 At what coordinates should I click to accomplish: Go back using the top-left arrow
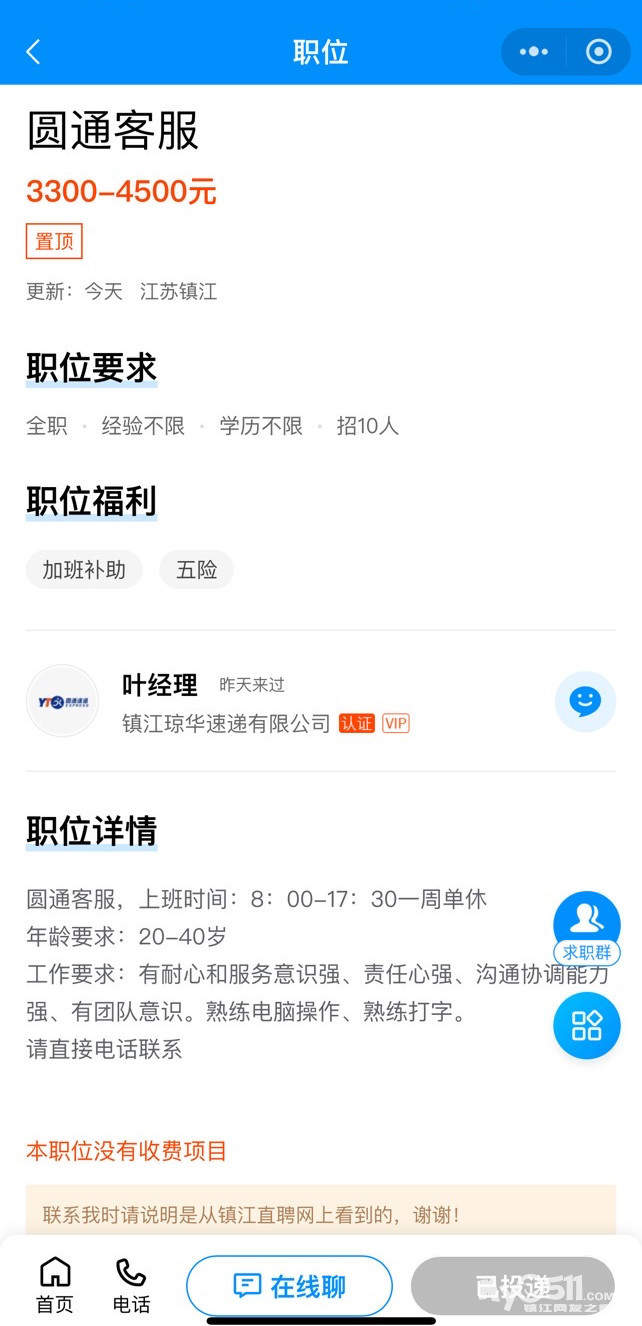tap(34, 52)
